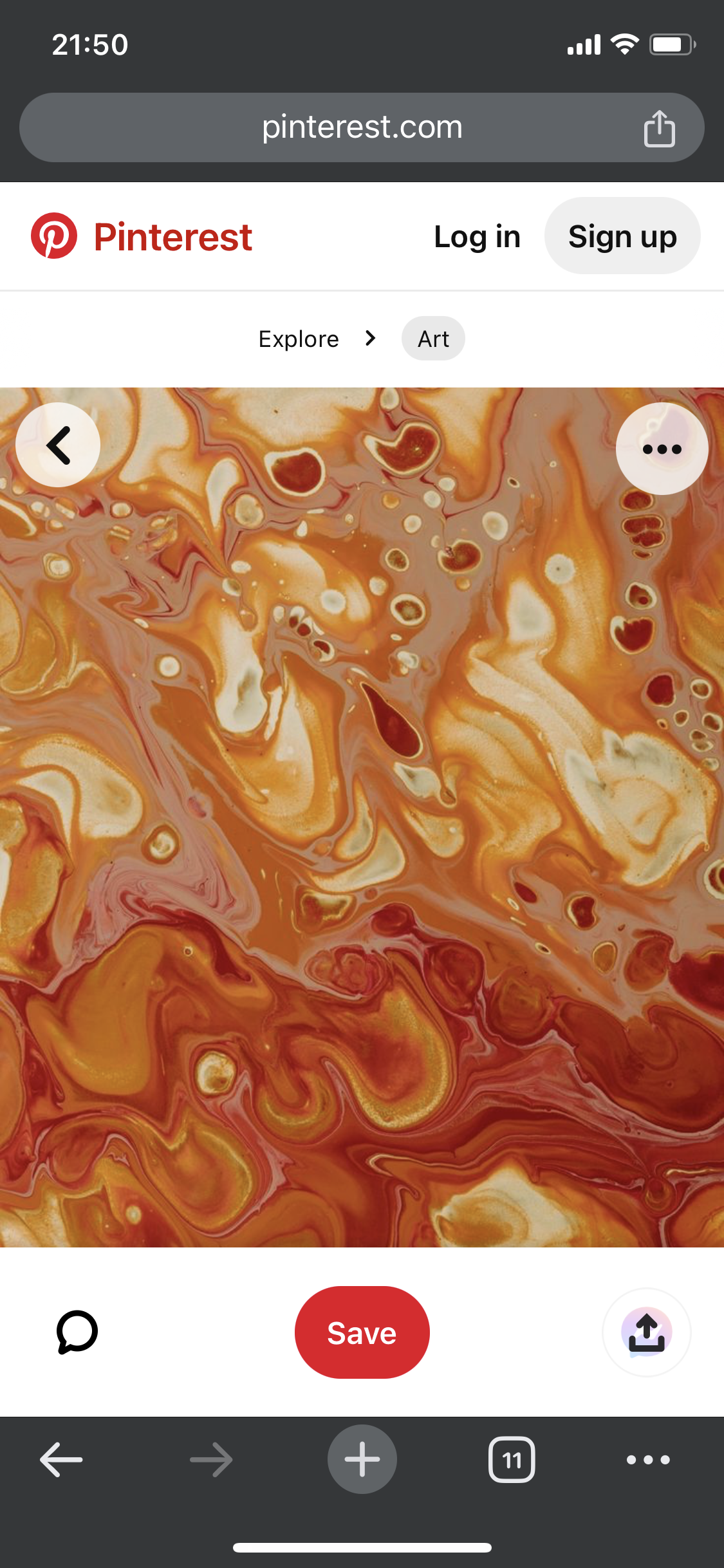Tap the pinterest.com address bar
The image size is (724, 1568).
362,127
